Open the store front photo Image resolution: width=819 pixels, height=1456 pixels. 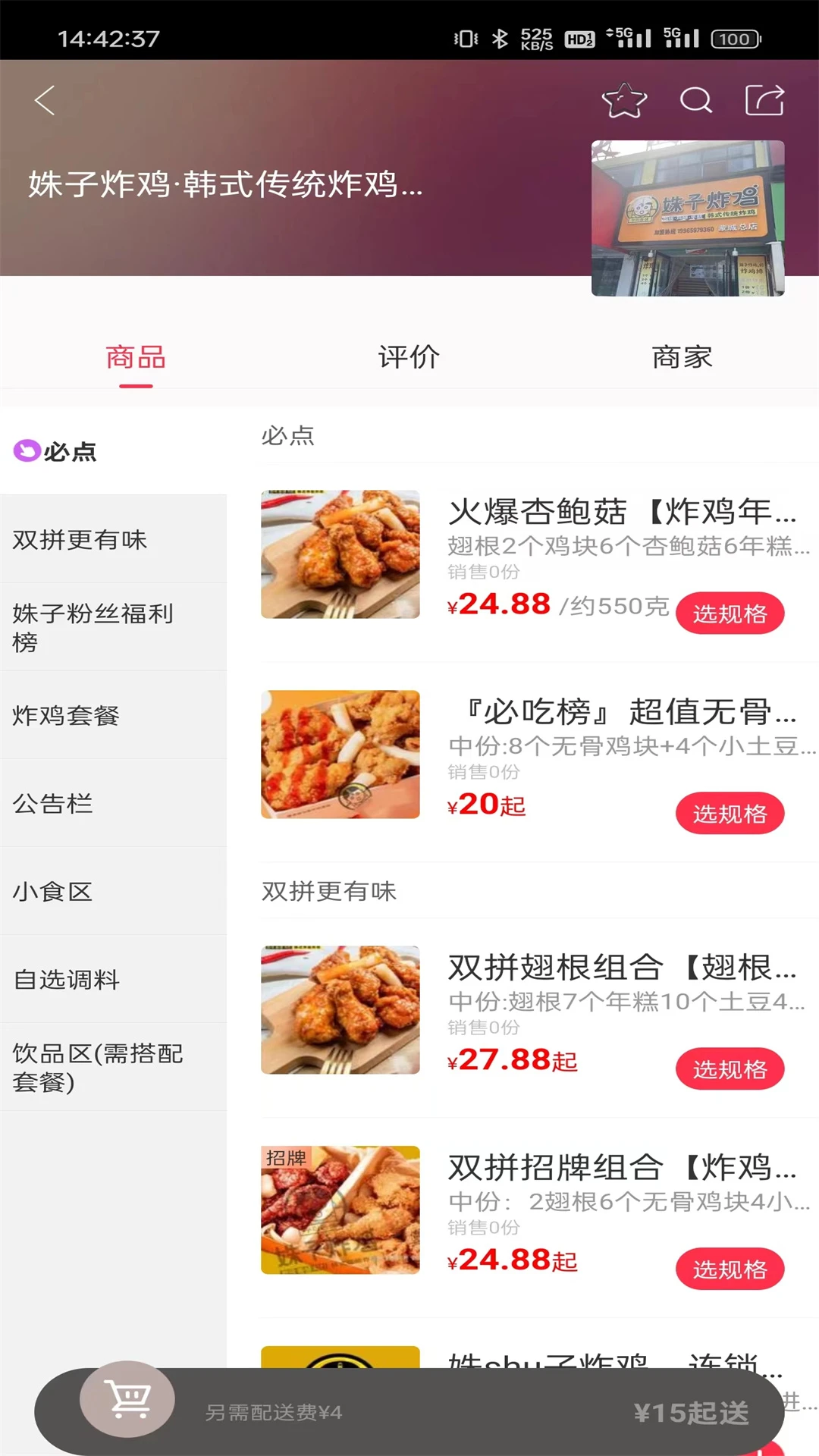(688, 218)
